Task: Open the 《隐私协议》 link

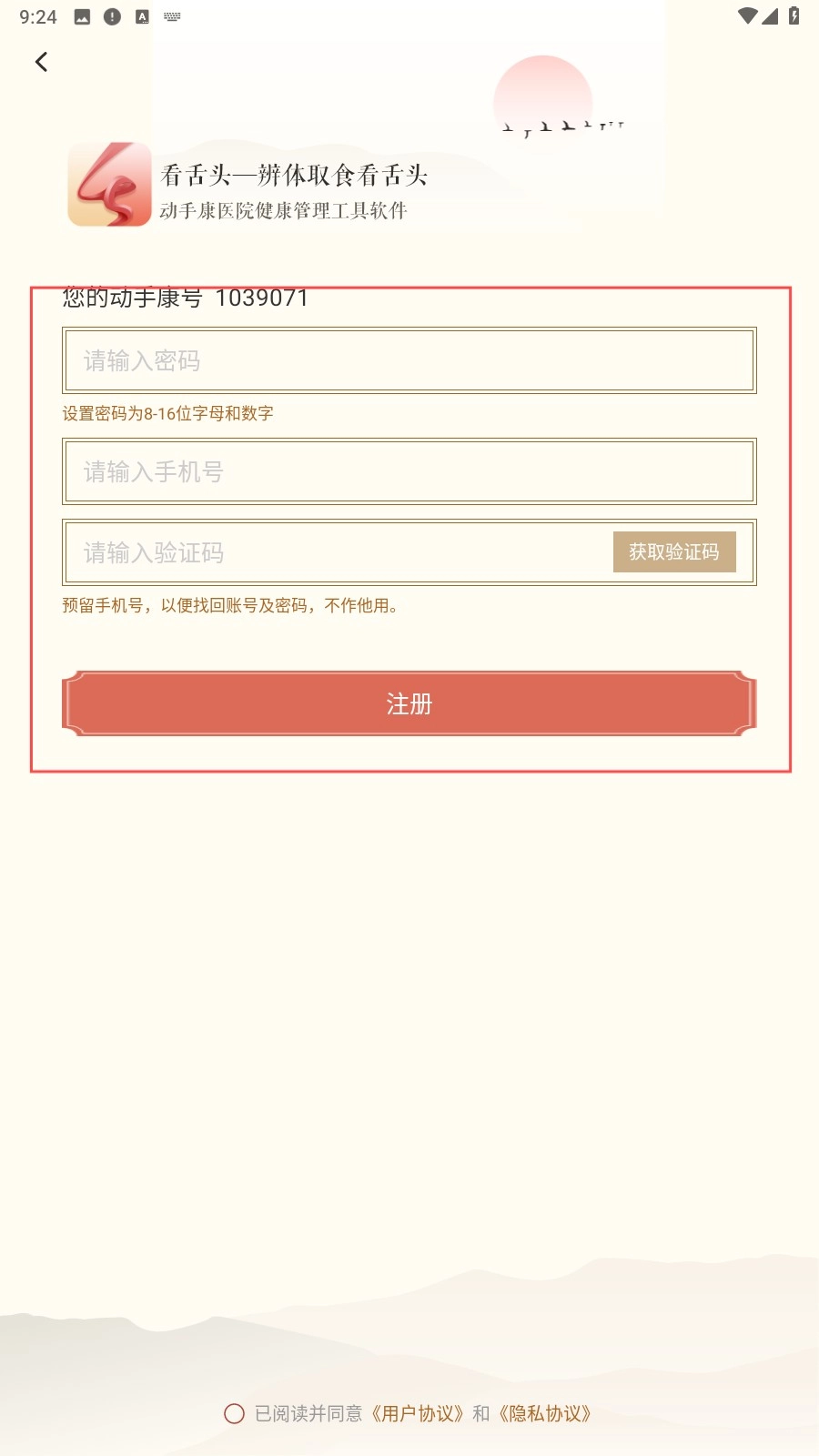Action: tap(545, 1413)
